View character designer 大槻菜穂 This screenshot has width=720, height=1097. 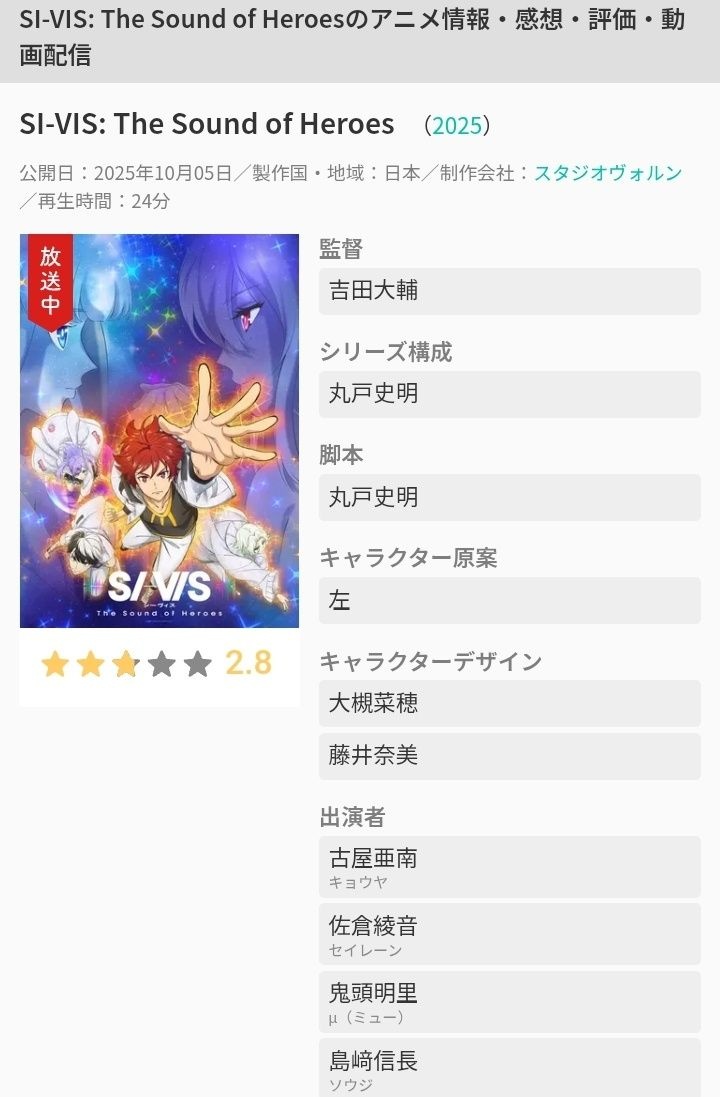[x=509, y=703]
